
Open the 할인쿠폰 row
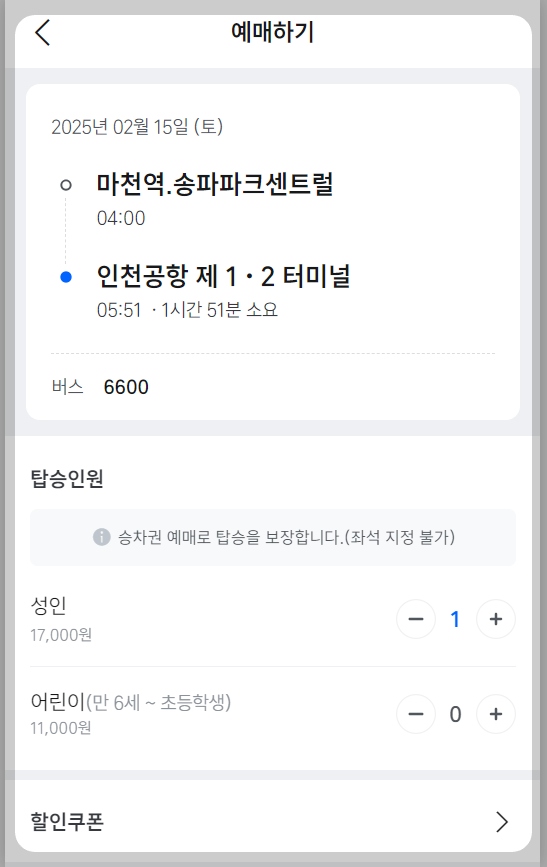point(273,822)
